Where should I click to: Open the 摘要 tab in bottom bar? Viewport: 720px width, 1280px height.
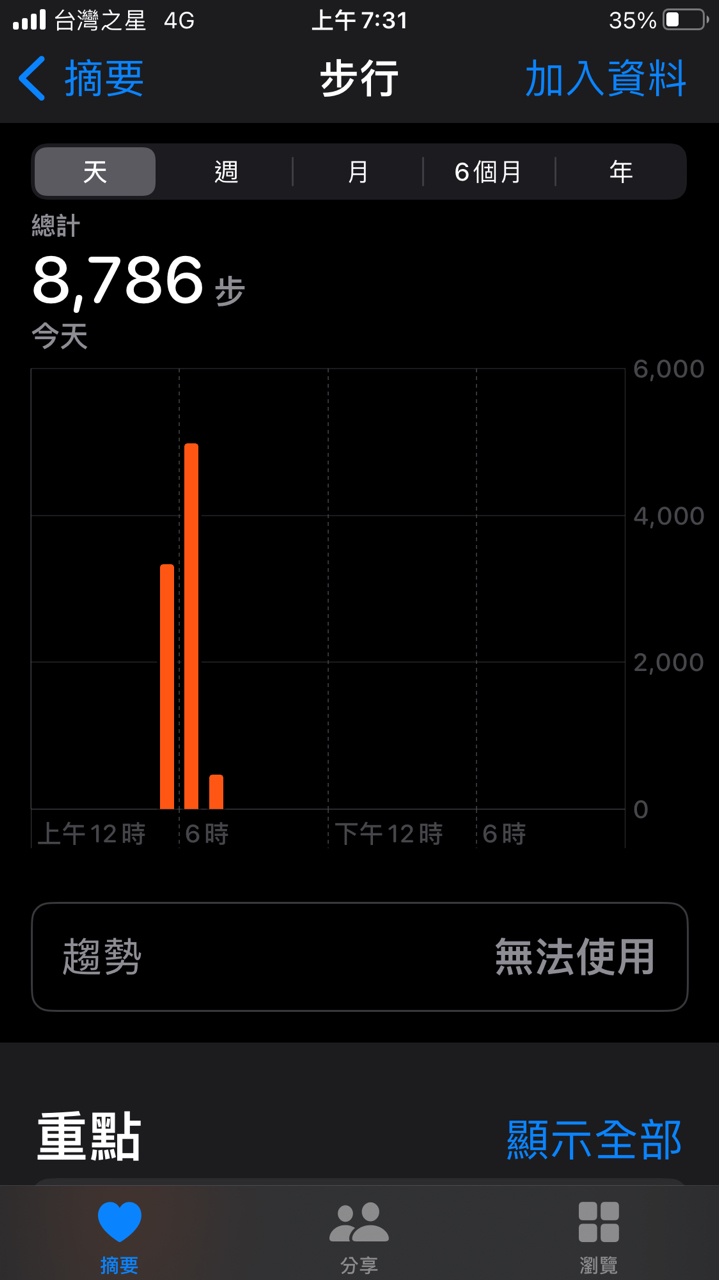[x=120, y=1237]
